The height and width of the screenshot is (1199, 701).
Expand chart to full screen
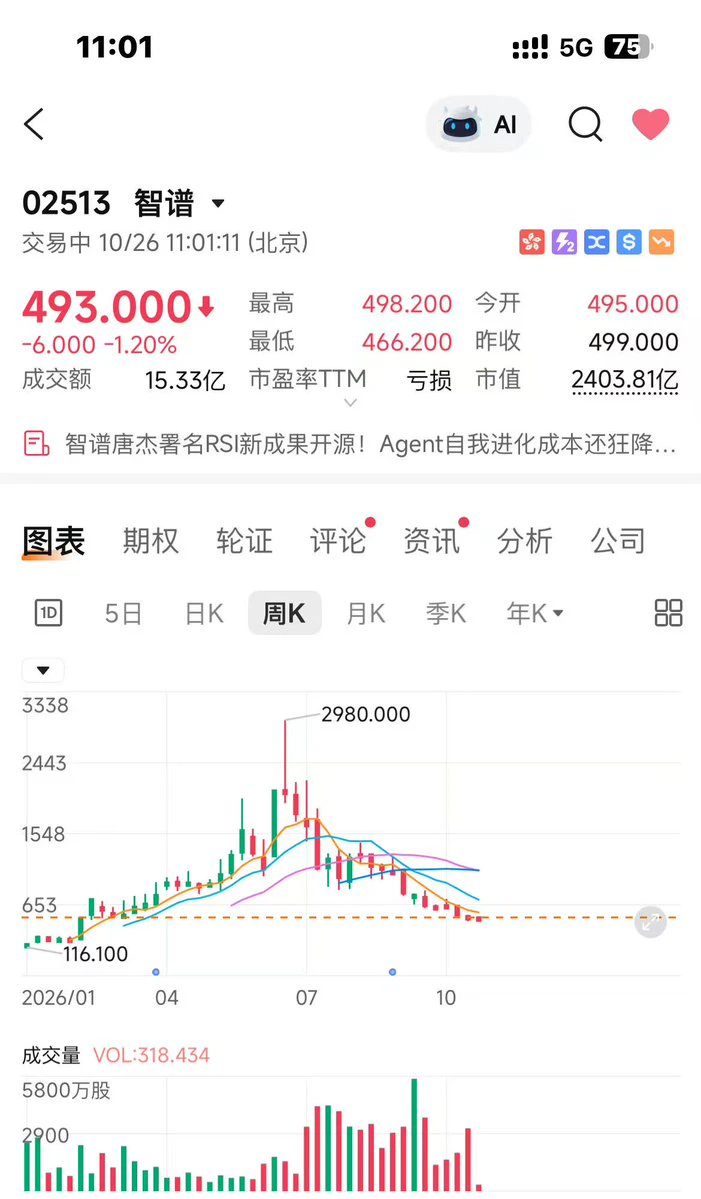pos(651,921)
